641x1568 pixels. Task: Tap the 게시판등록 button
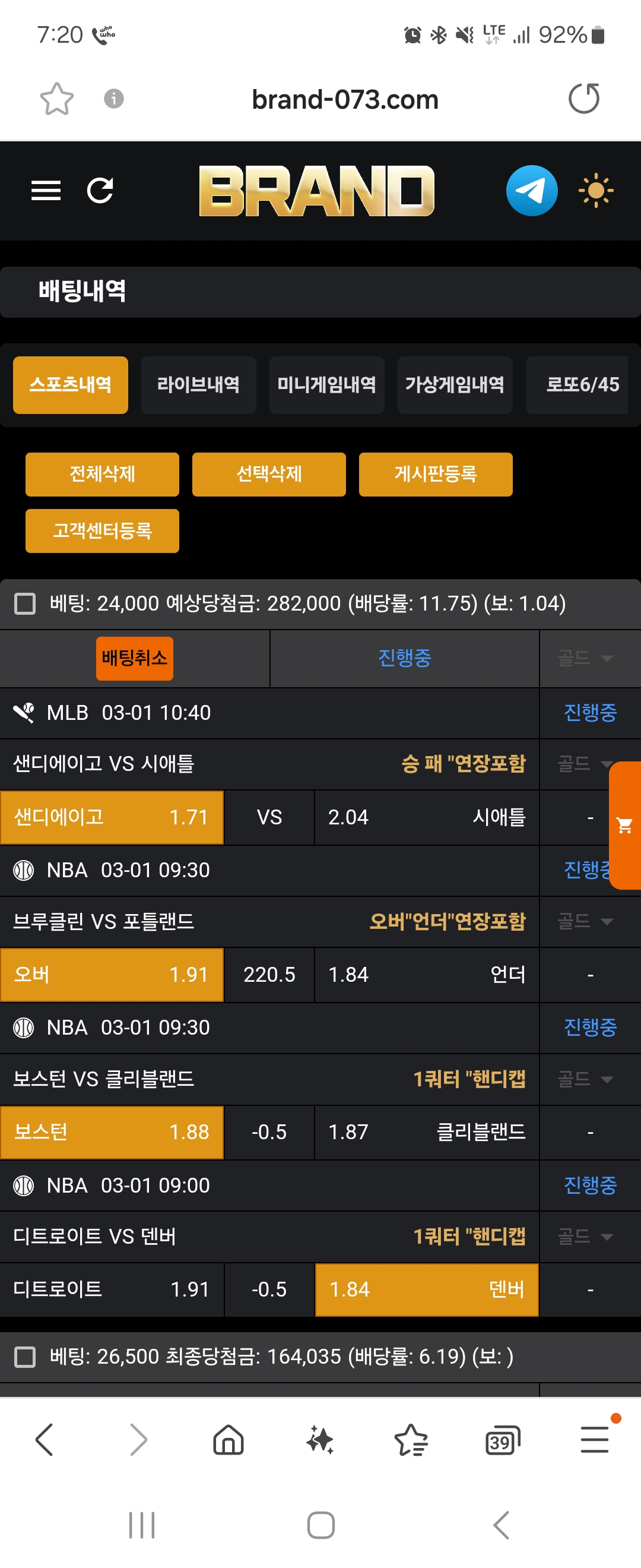click(x=436, y=474)
